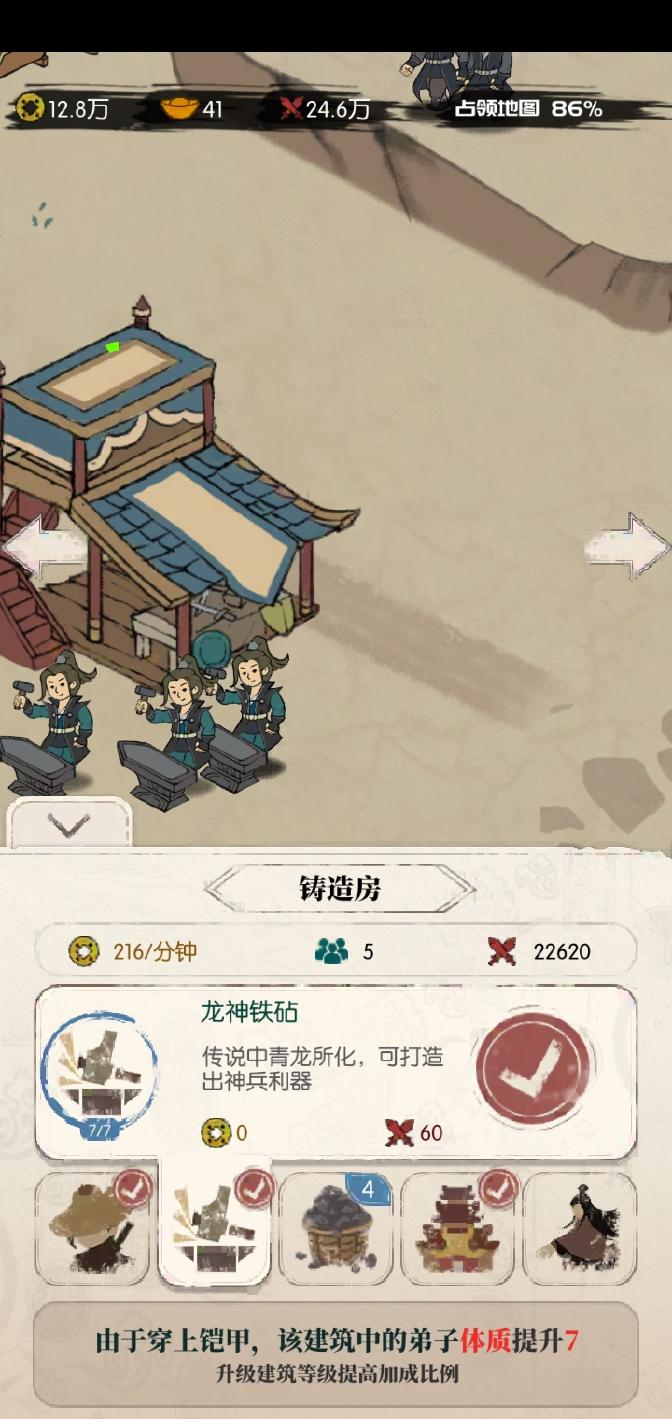Collapse the 铸造房 panel with the chevron

pyautogui.click(x=69, y=825)
